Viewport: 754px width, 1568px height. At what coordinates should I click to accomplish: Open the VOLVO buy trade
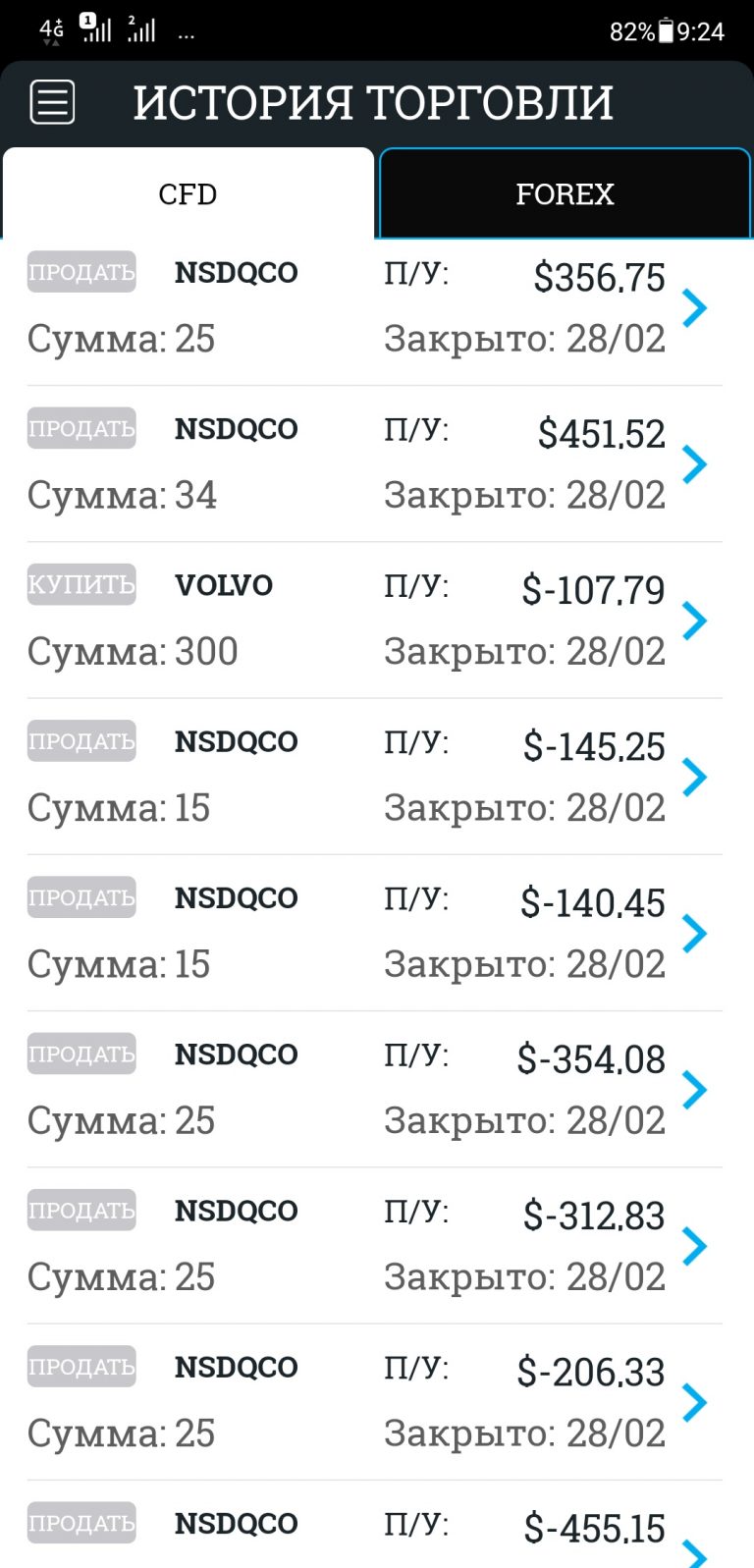point(375,620)
